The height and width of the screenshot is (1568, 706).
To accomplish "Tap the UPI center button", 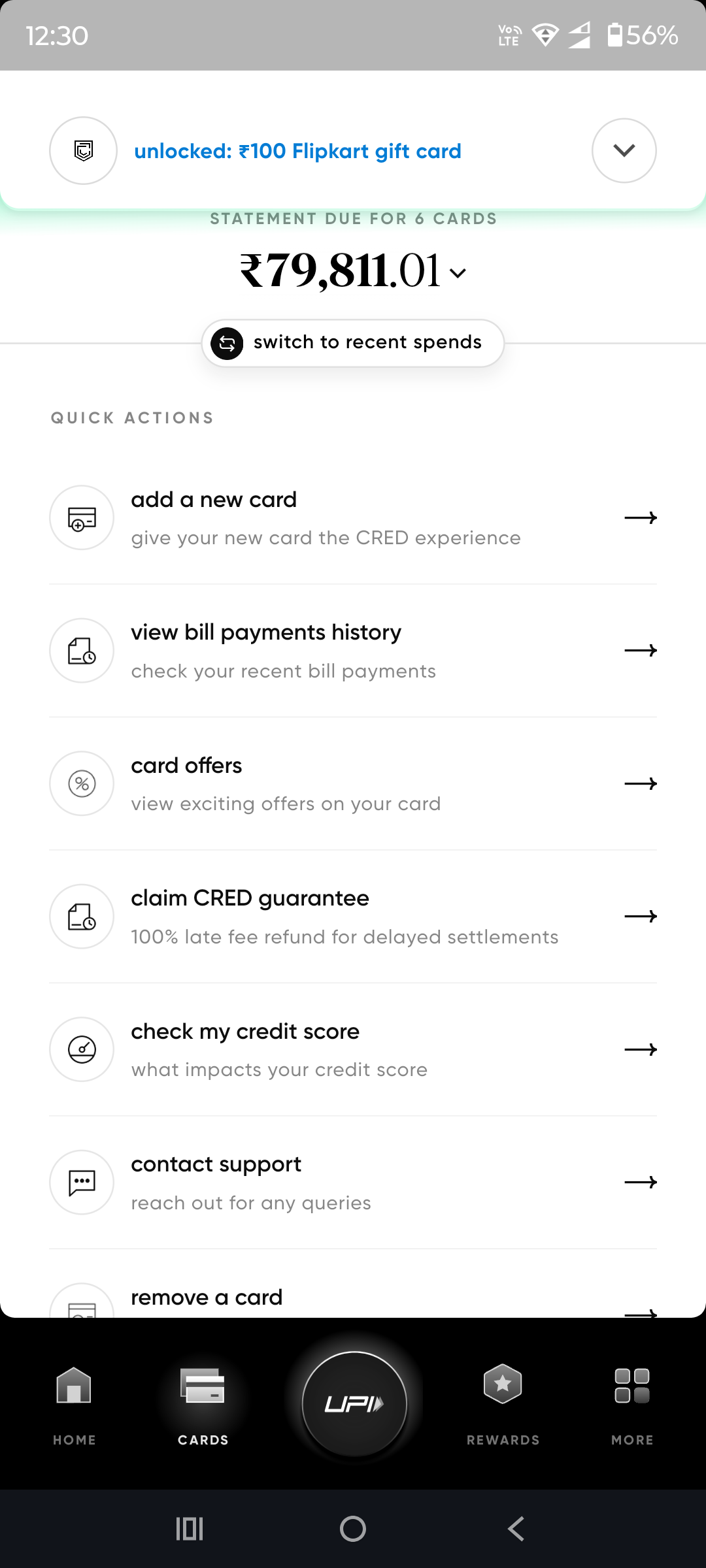I will 354,1403.
